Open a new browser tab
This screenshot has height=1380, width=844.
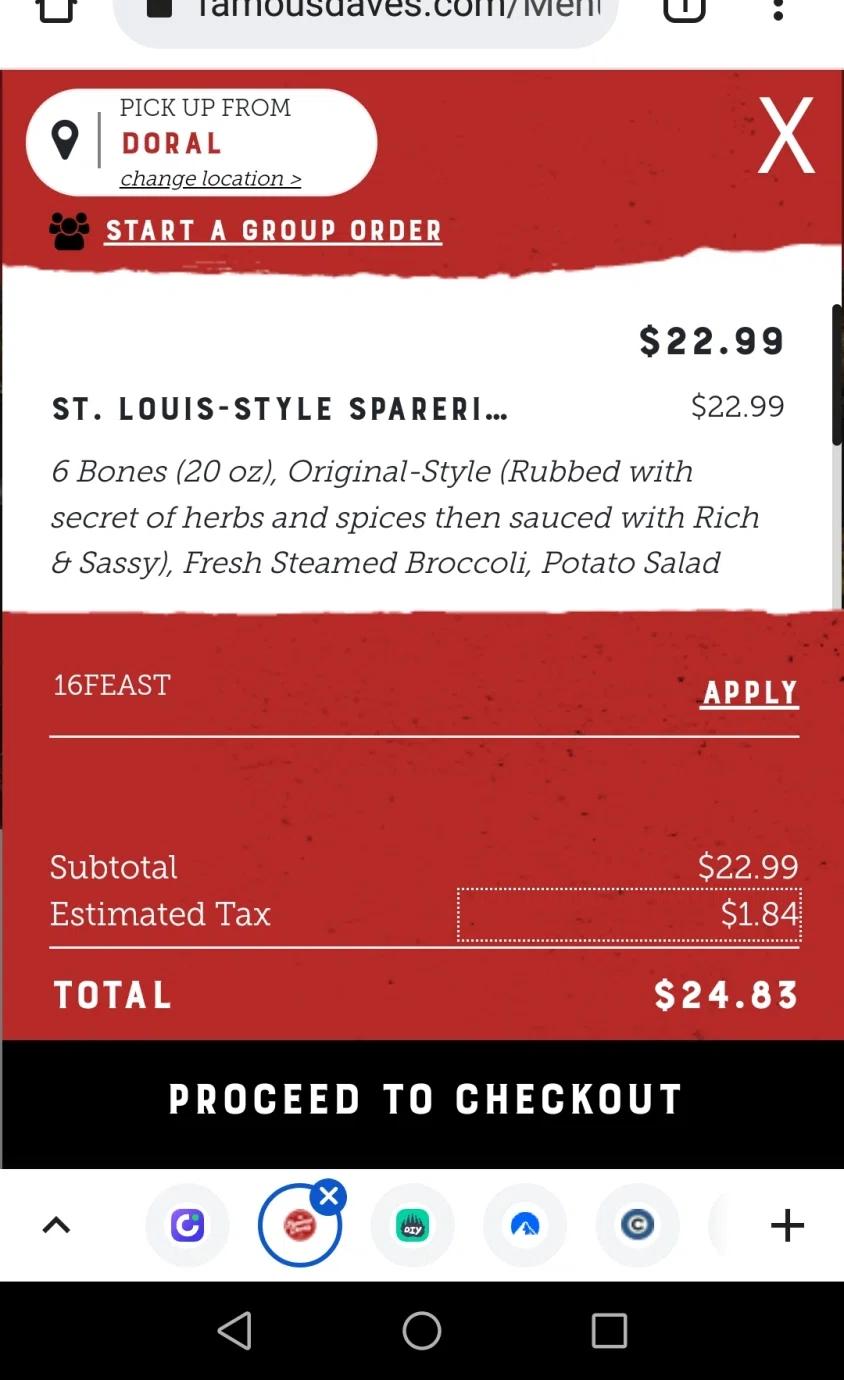click(787, 1226)
